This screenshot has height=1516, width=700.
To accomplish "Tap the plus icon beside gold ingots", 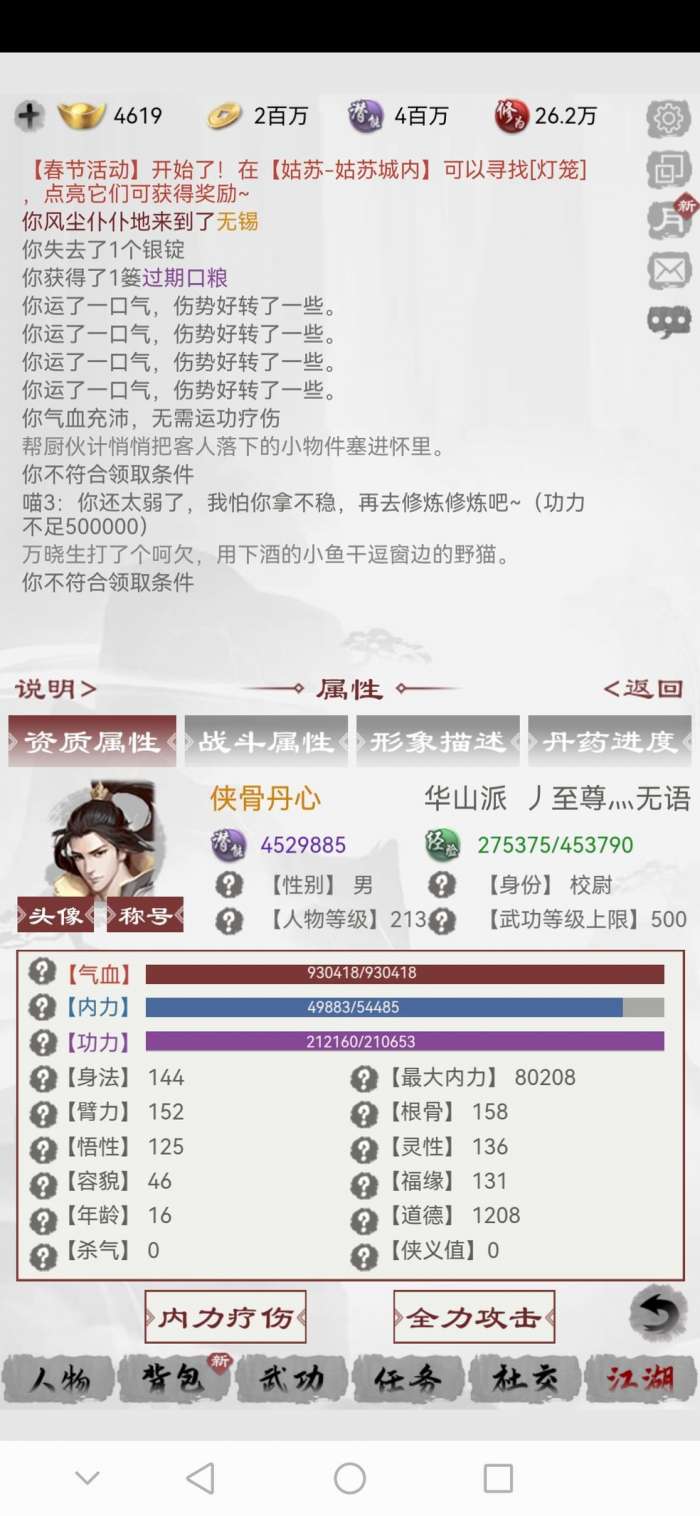I will pyautogui.click(x=29, y=117).
